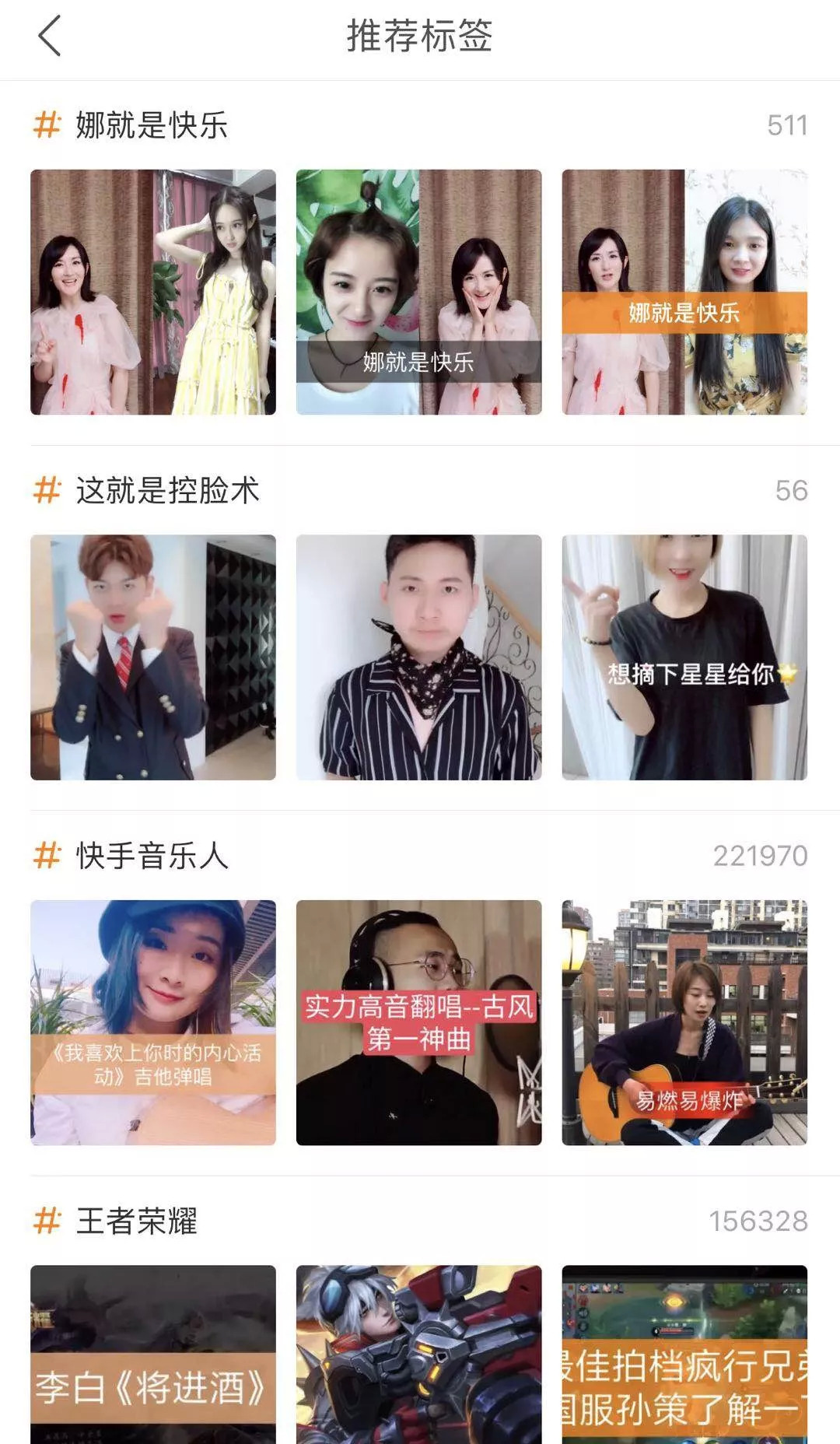
Task: Open the 易燃易爆炸 guitar video
Action: click(x=684, y=1022)
